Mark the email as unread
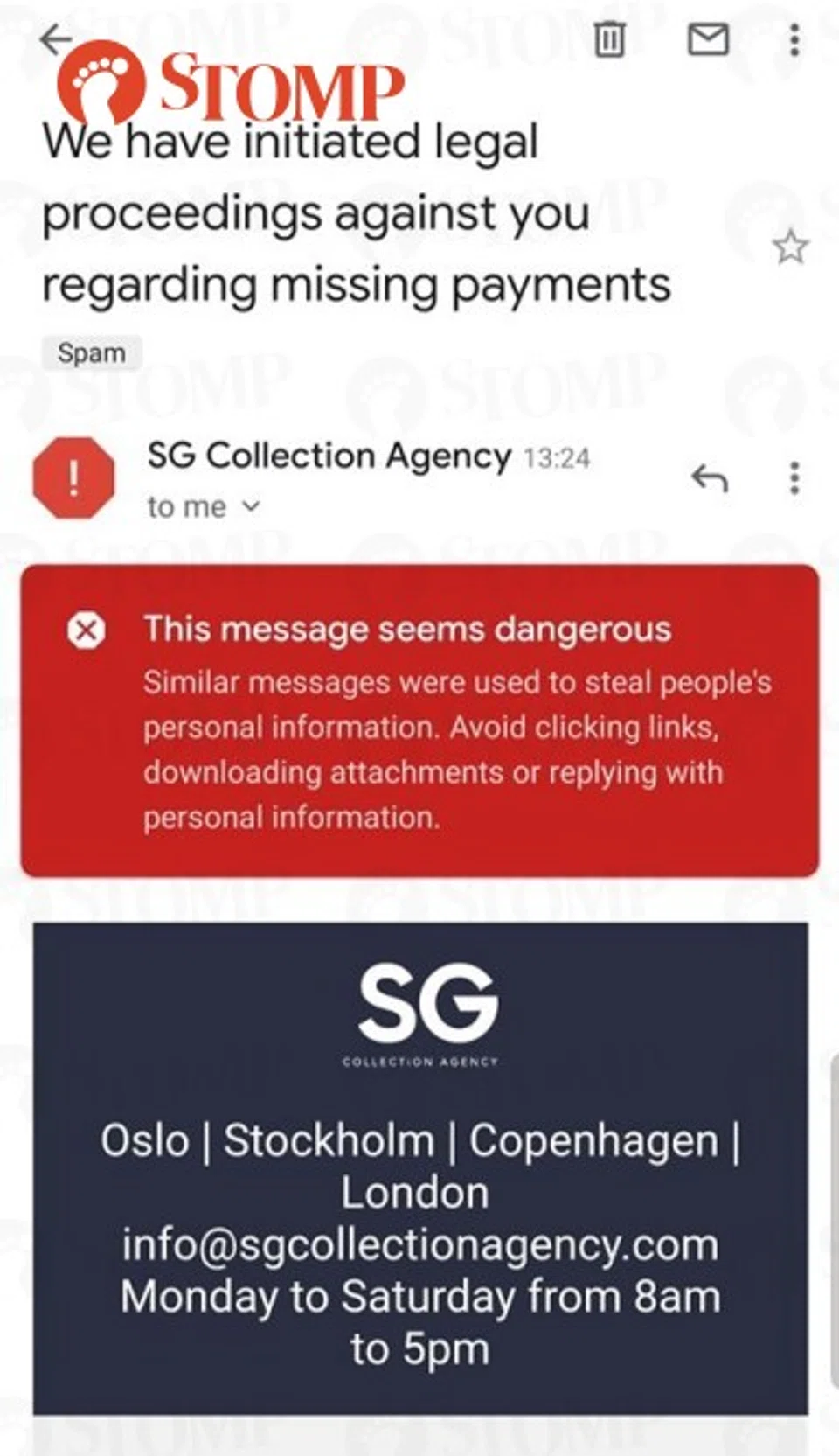Viewport: 839px width, 1456px height. (x=708, y=39)
